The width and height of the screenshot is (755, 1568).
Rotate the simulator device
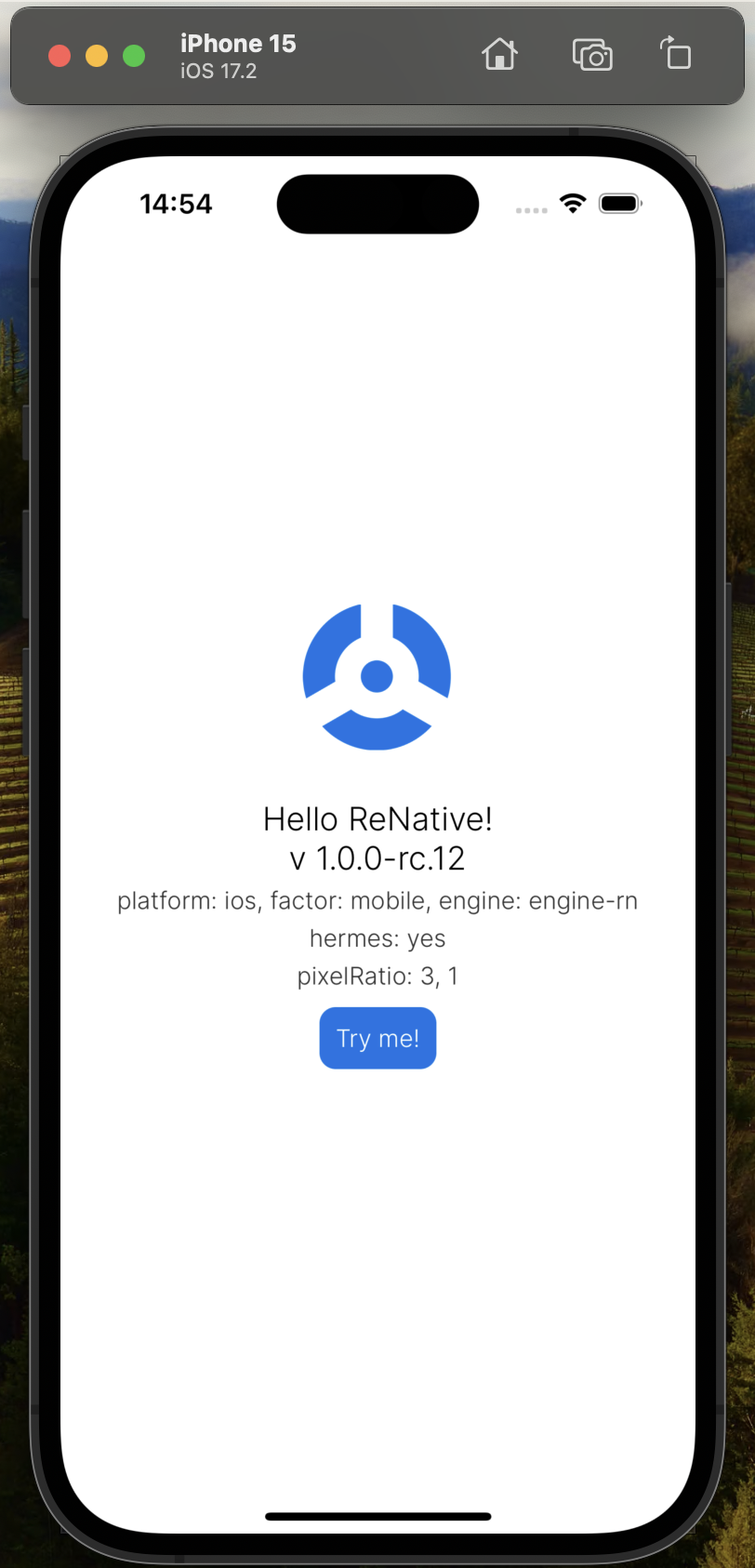(x=676, y=54)
